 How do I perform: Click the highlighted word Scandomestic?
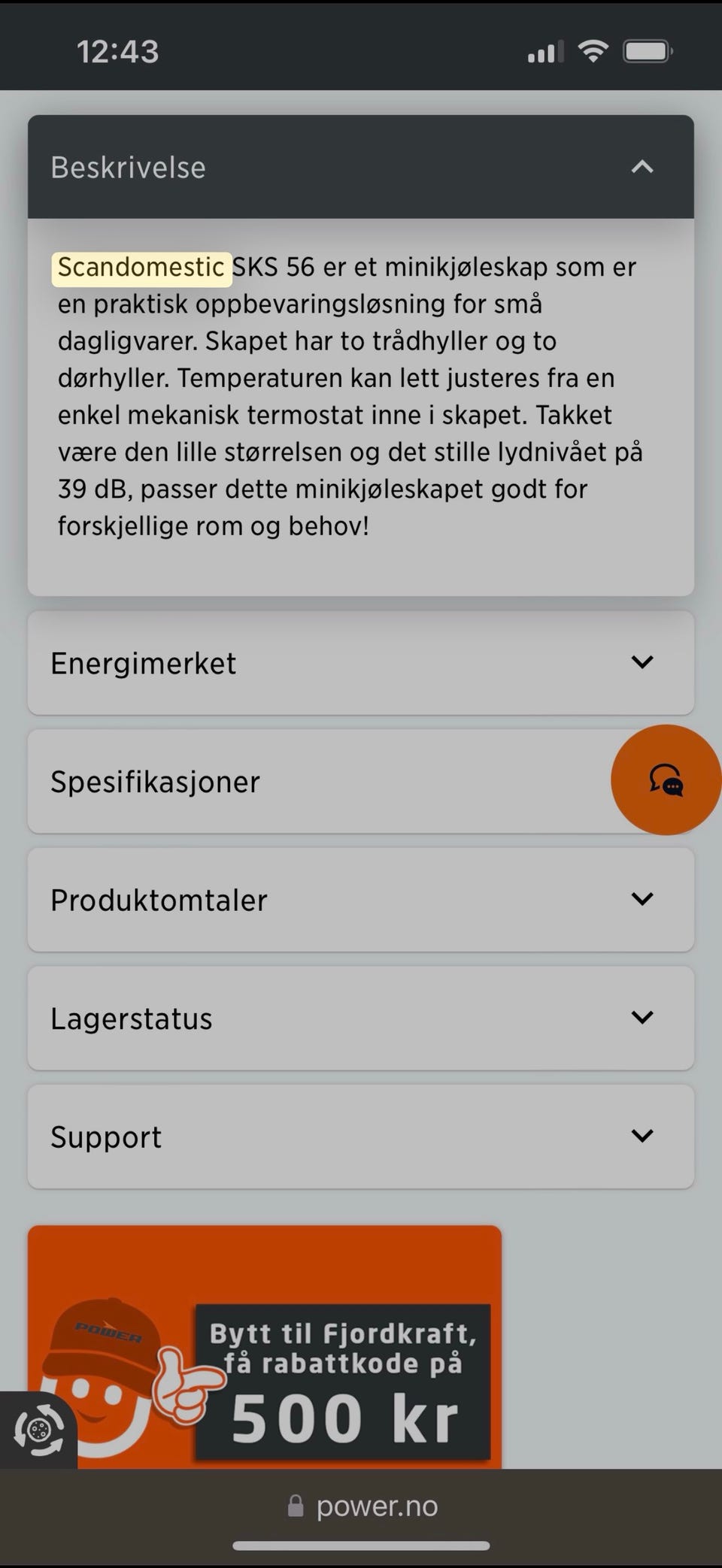click(141, 267)
